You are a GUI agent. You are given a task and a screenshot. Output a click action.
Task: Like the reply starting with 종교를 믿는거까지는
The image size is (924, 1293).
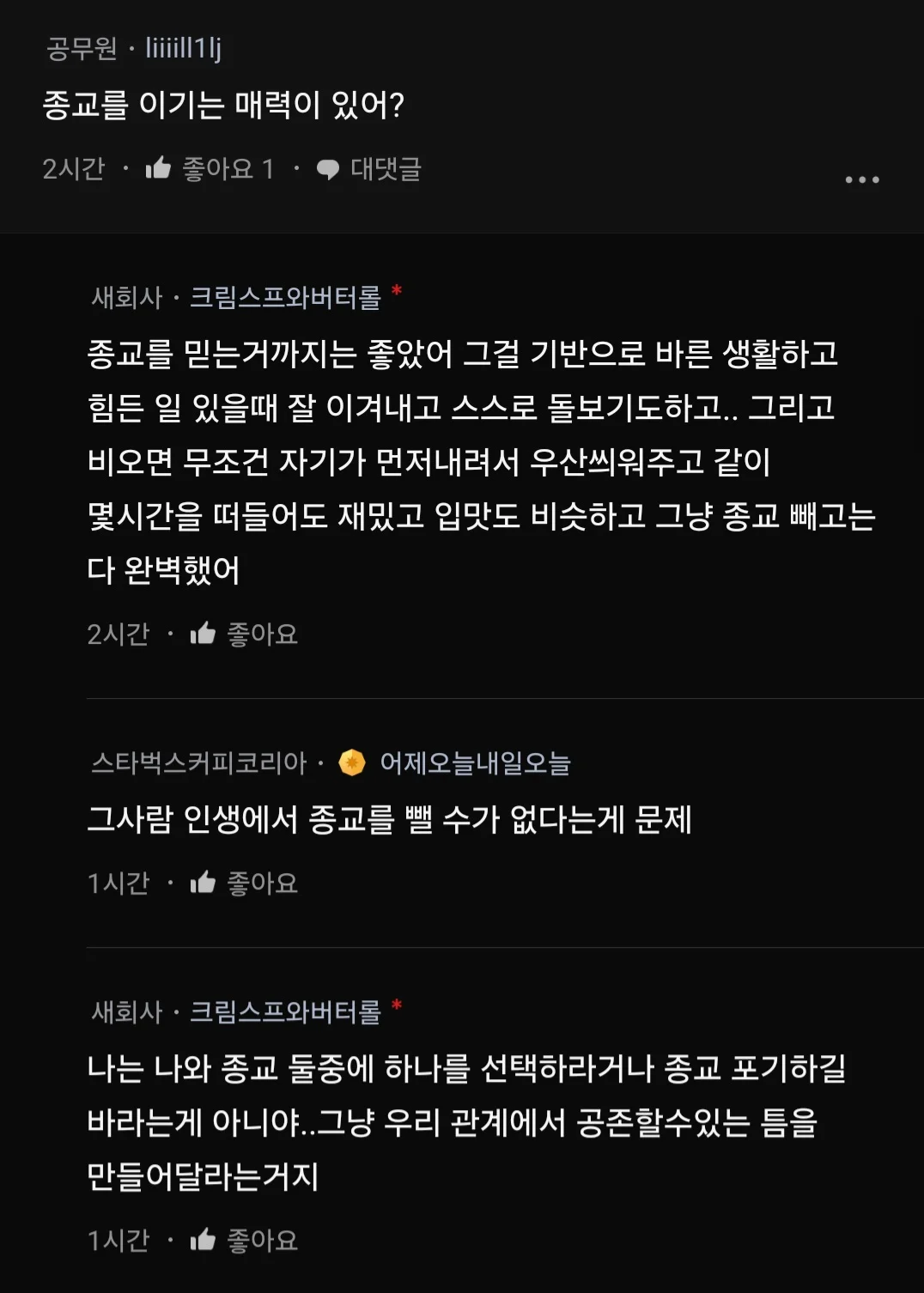pyautogui.click(x=244, y=634)
